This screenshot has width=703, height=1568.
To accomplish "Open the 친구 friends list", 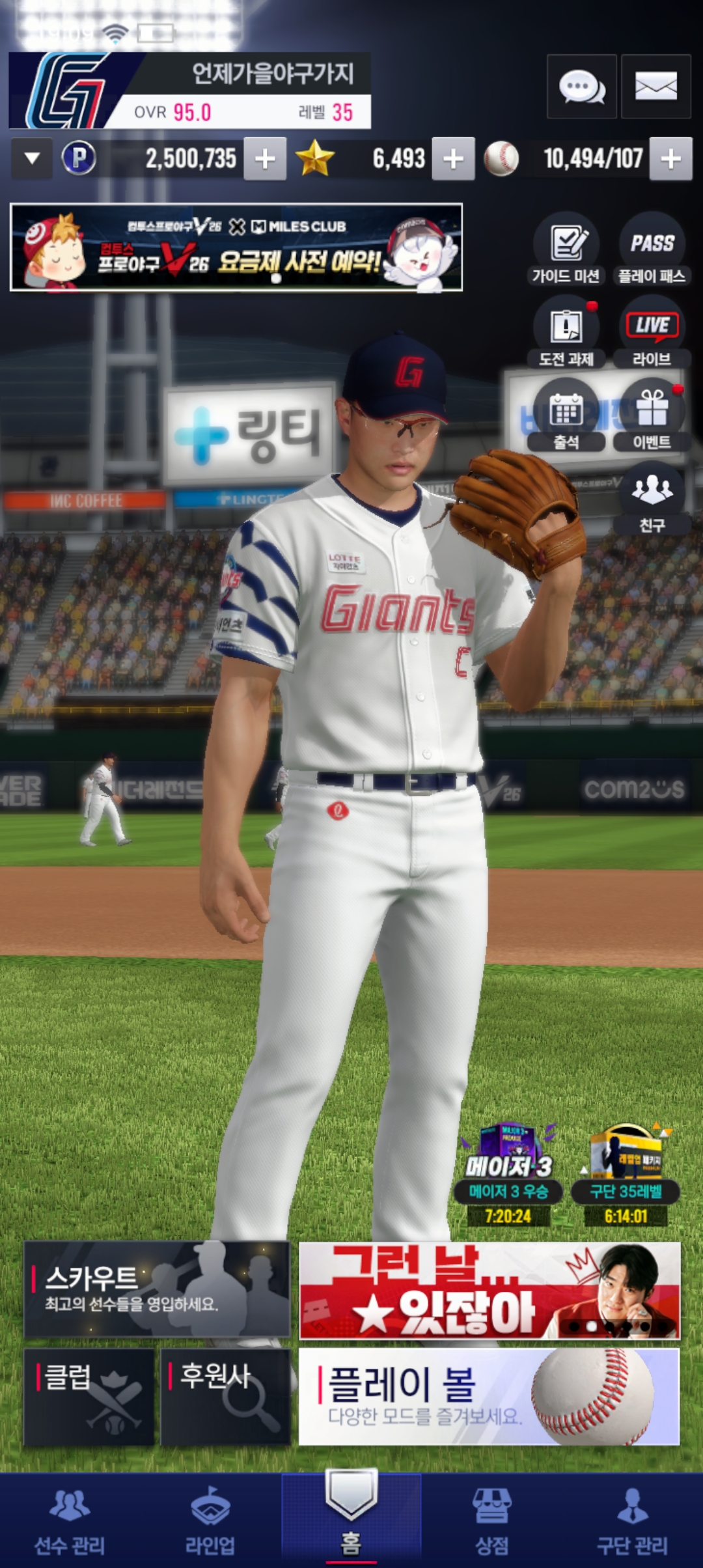I will point(652,498).
